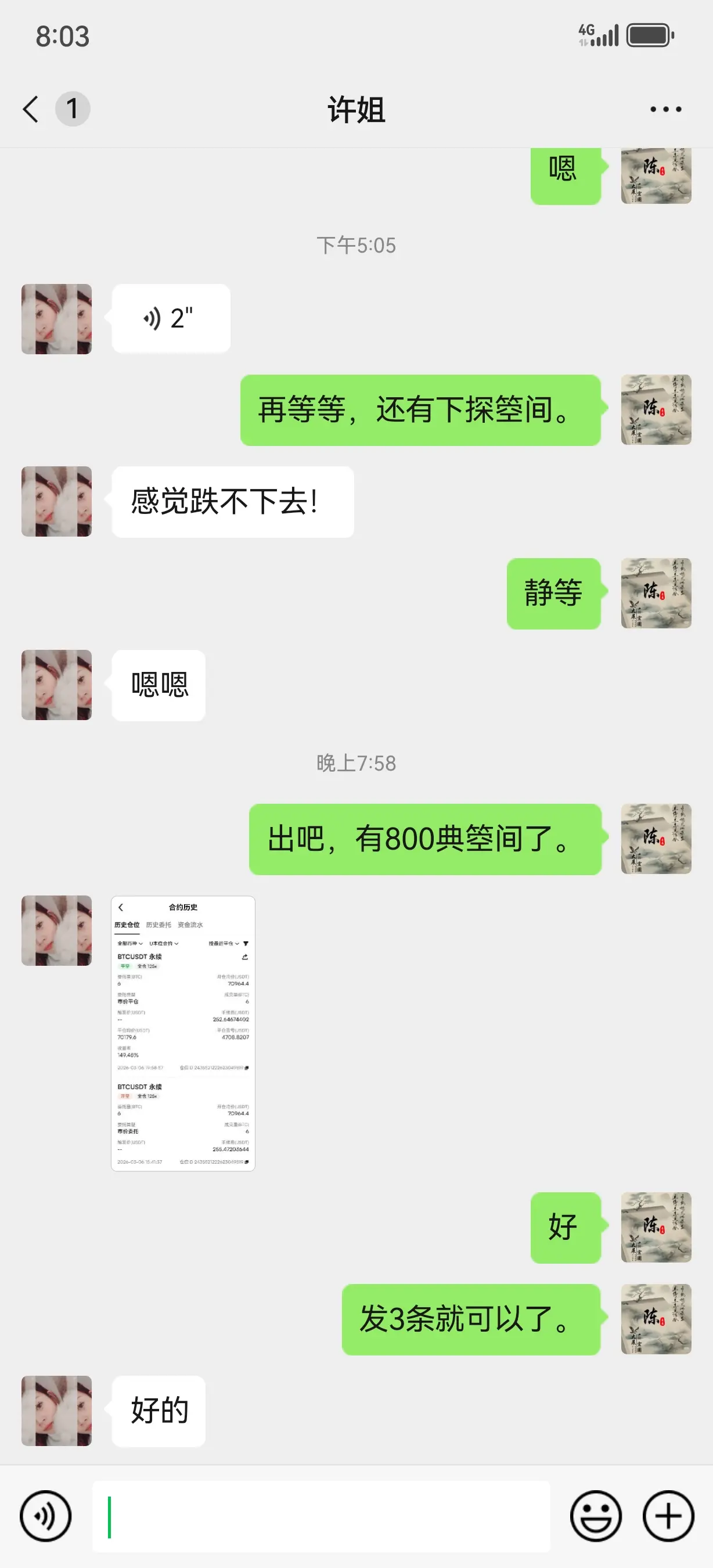Screen dimensions: 713x1568
Task: Copy the 仓位ID using the copy icon
Action: coord(246,1069)
